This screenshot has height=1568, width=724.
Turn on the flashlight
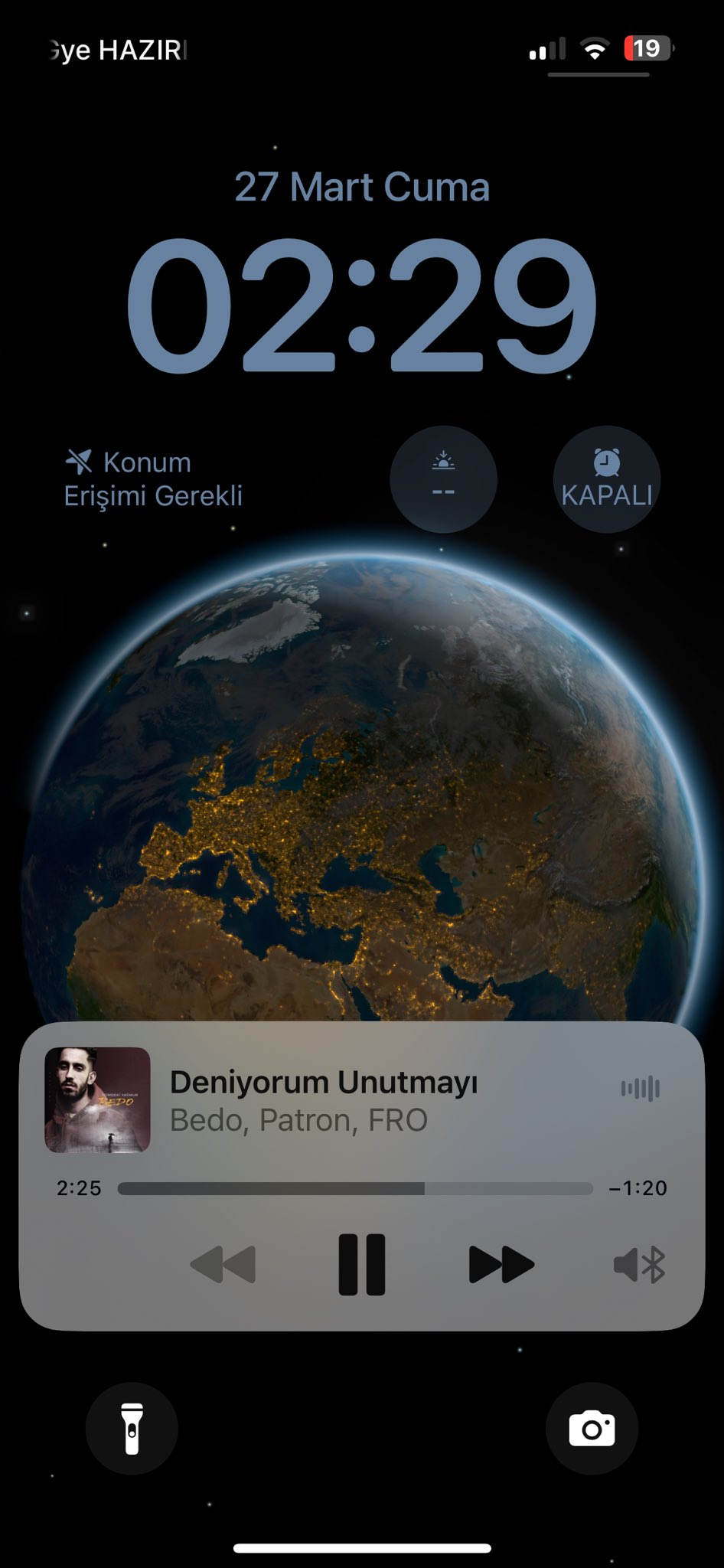click(x=132, y=1429)
